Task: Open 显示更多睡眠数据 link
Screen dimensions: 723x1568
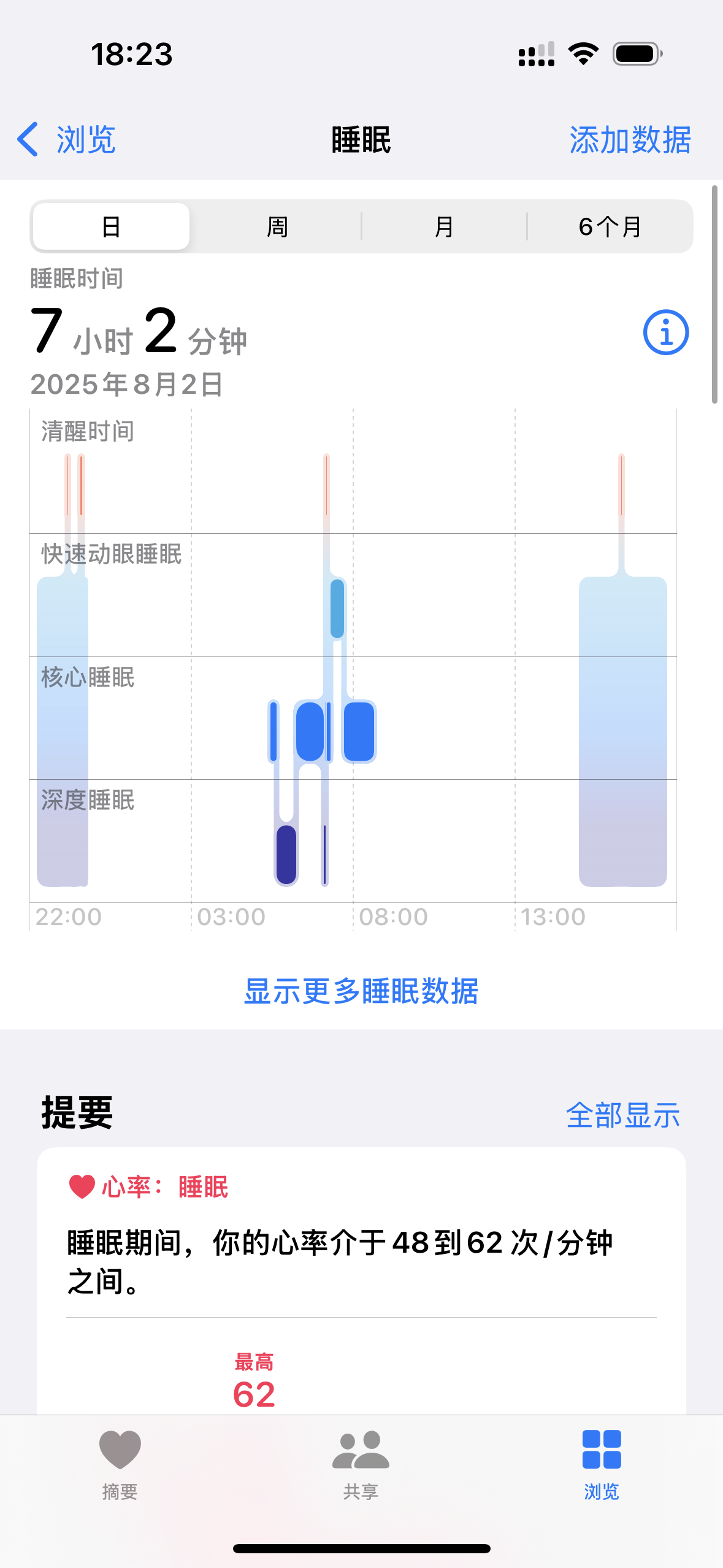Action: (361, 991)
